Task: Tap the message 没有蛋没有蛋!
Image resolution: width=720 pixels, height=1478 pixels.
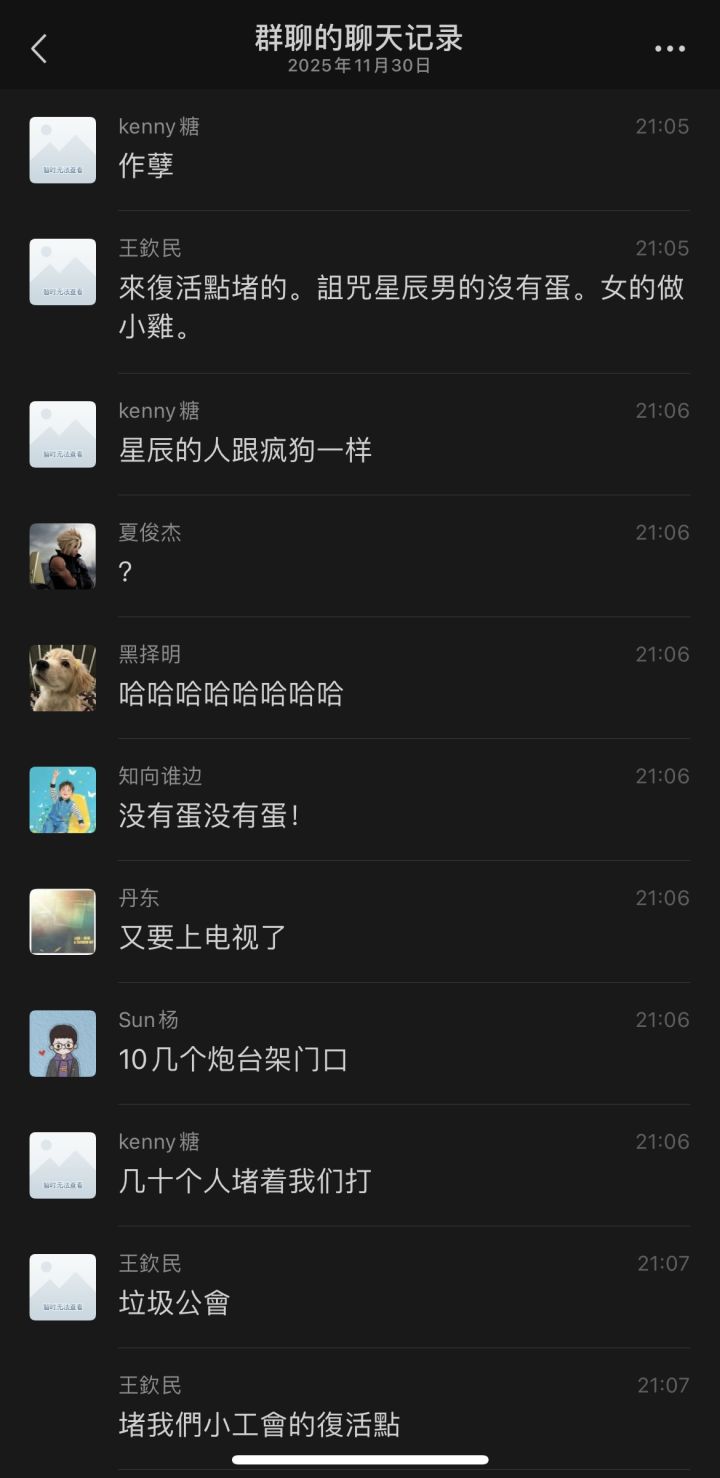Action: point(210,817)
